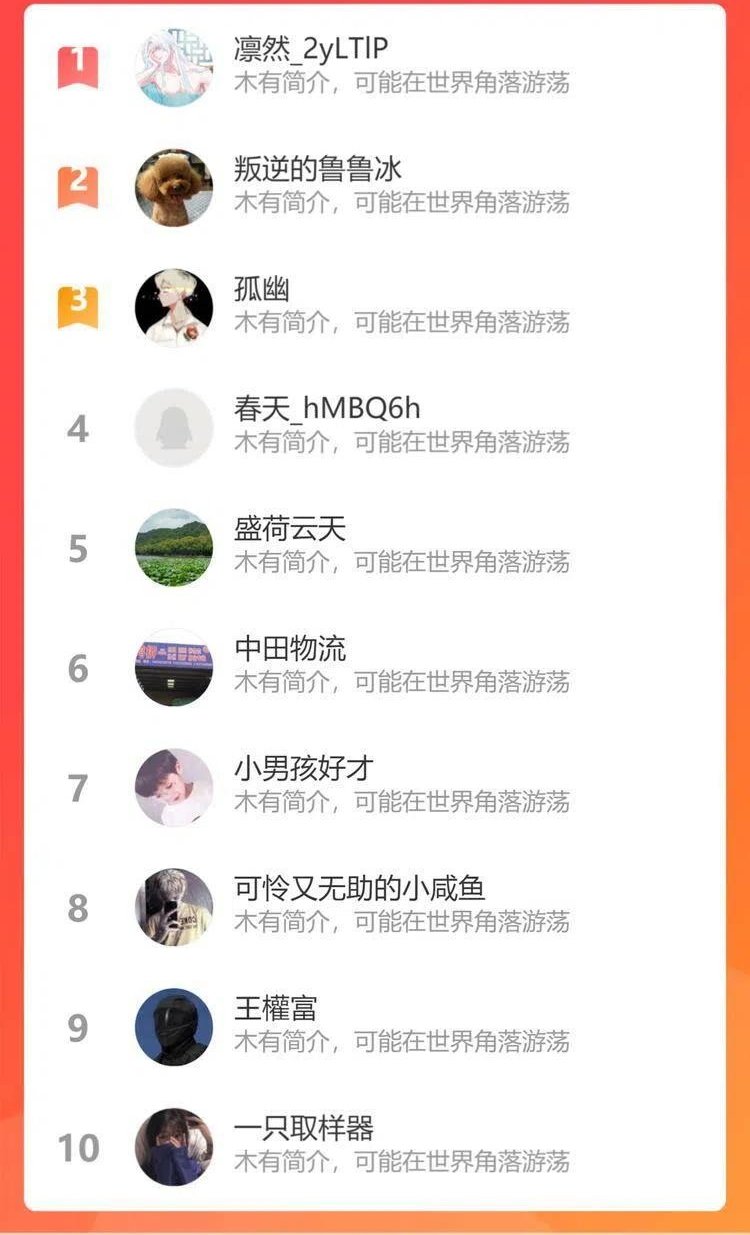Select the row for 春天_hMBQ6h

click(327, 409)
